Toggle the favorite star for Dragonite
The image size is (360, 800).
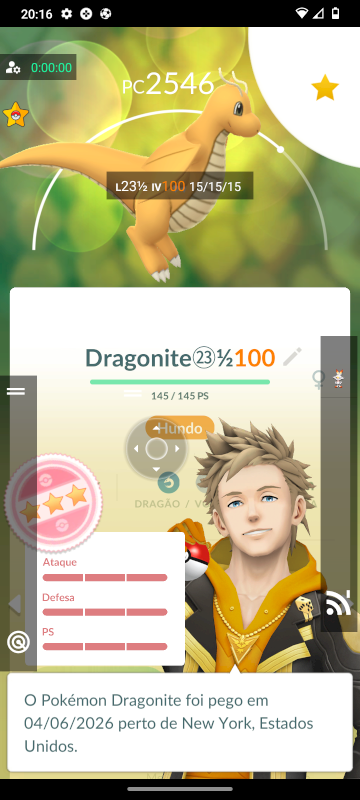(x=325, y=88)
